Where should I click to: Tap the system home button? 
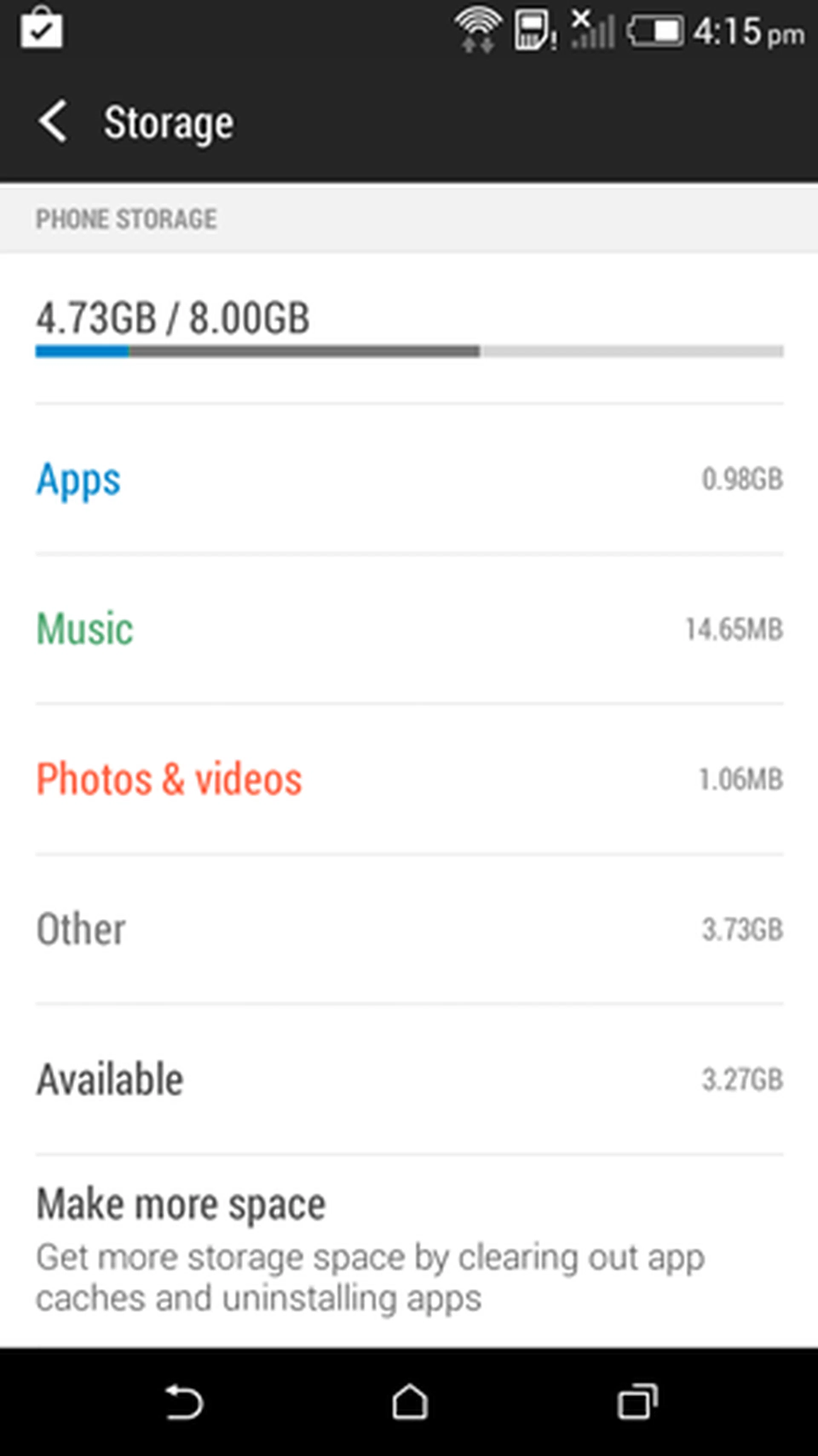409,1402
